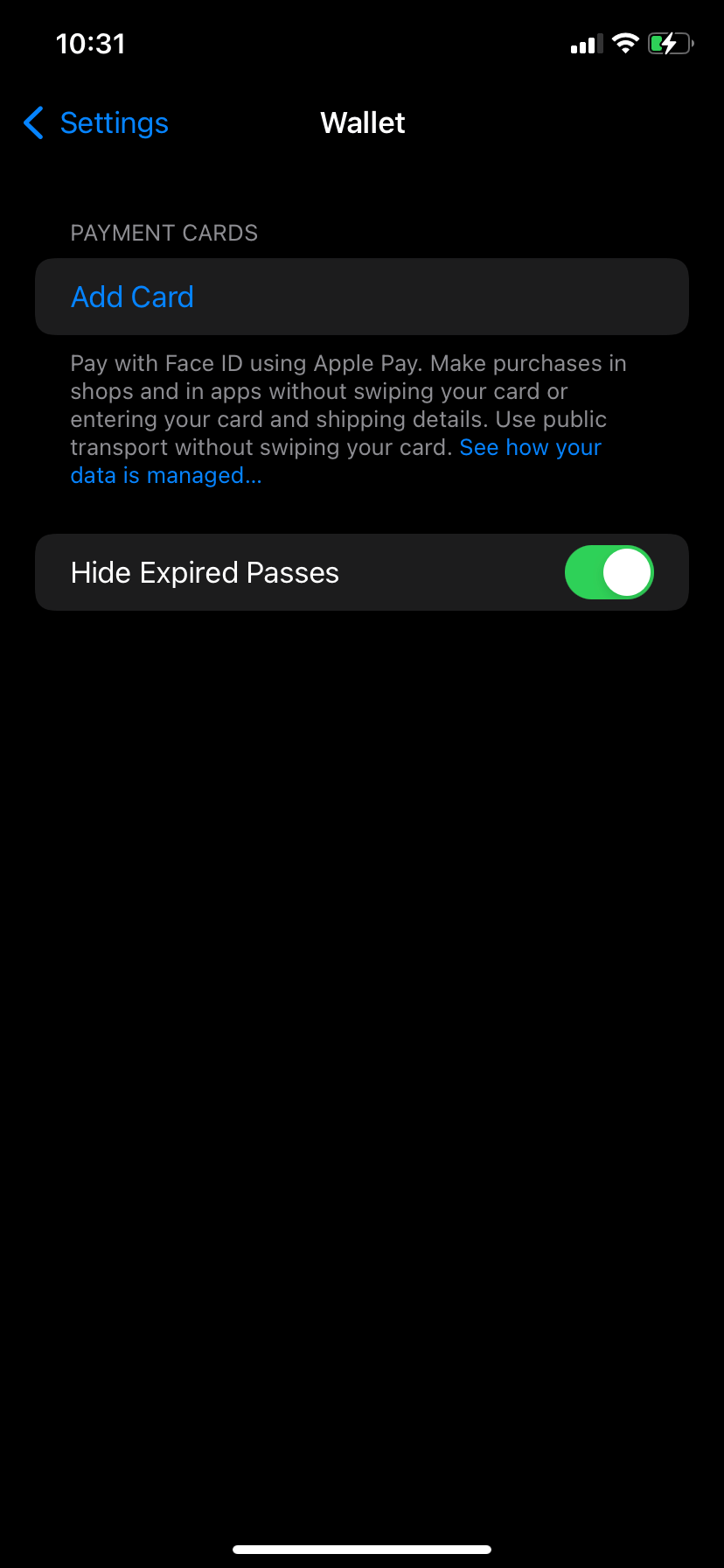Turn off the expired passes switch
This screenshot has height=1568, width=724.
(x=609, y=572)
